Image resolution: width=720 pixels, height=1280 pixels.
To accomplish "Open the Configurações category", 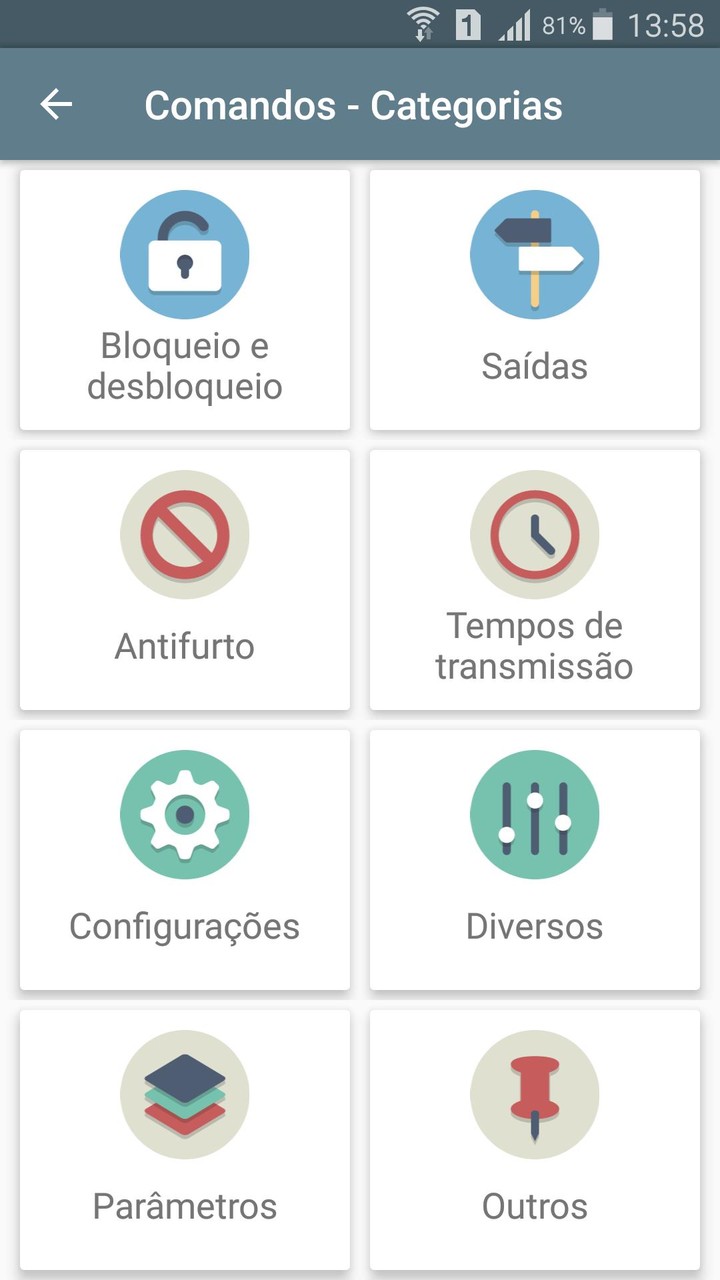I will pos(185,860).
